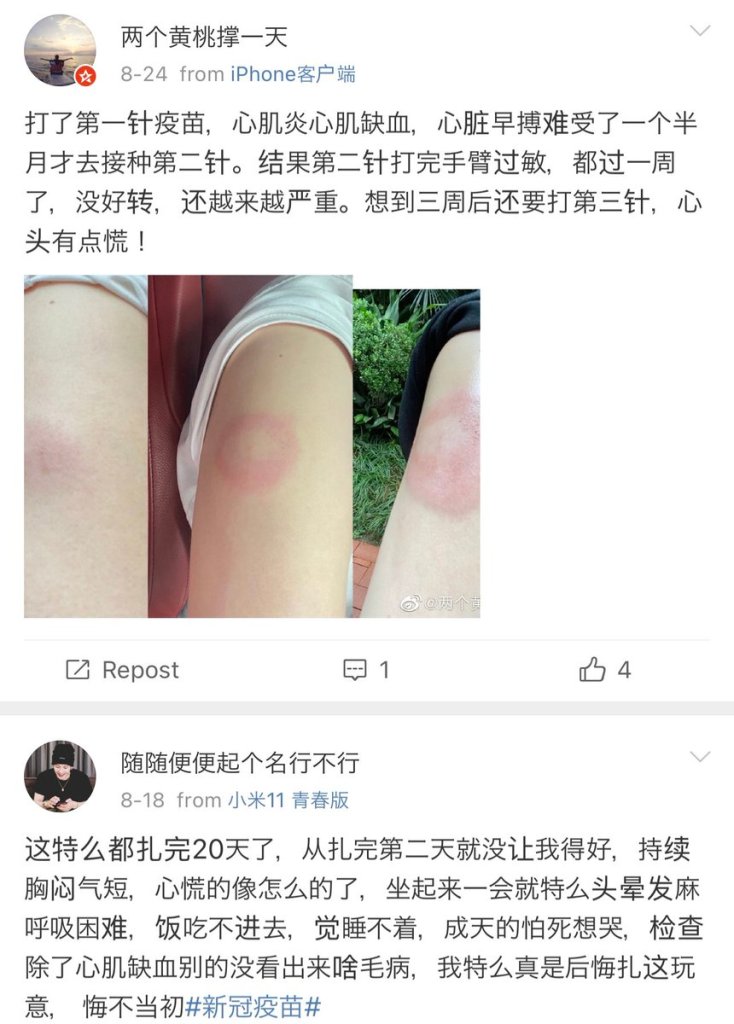734x1024 pixels.
Task: Open username 随随便便起个名行不行
Action: 240,764
